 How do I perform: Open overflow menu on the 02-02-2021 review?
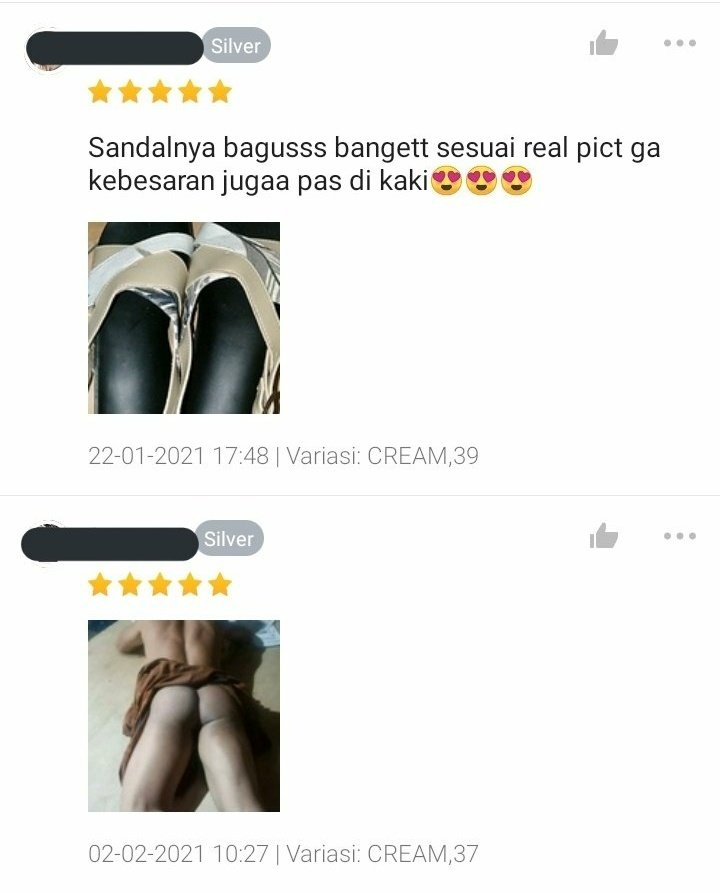[x=679, y=536]
